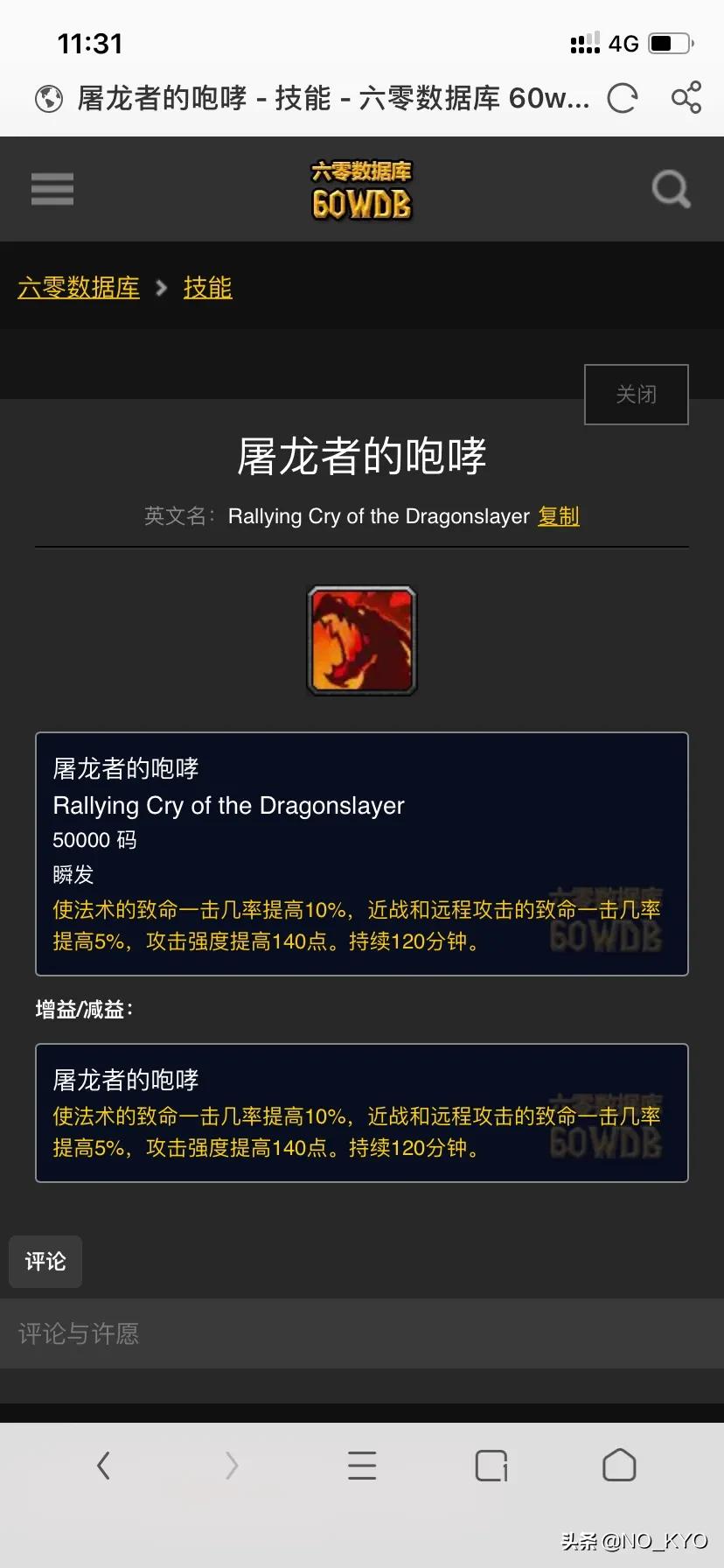Image resolution: width=724 pixels, height=1568 pixels.
Task: Tap the 评论与许愿 comment field
Action: coord(362,1333)
